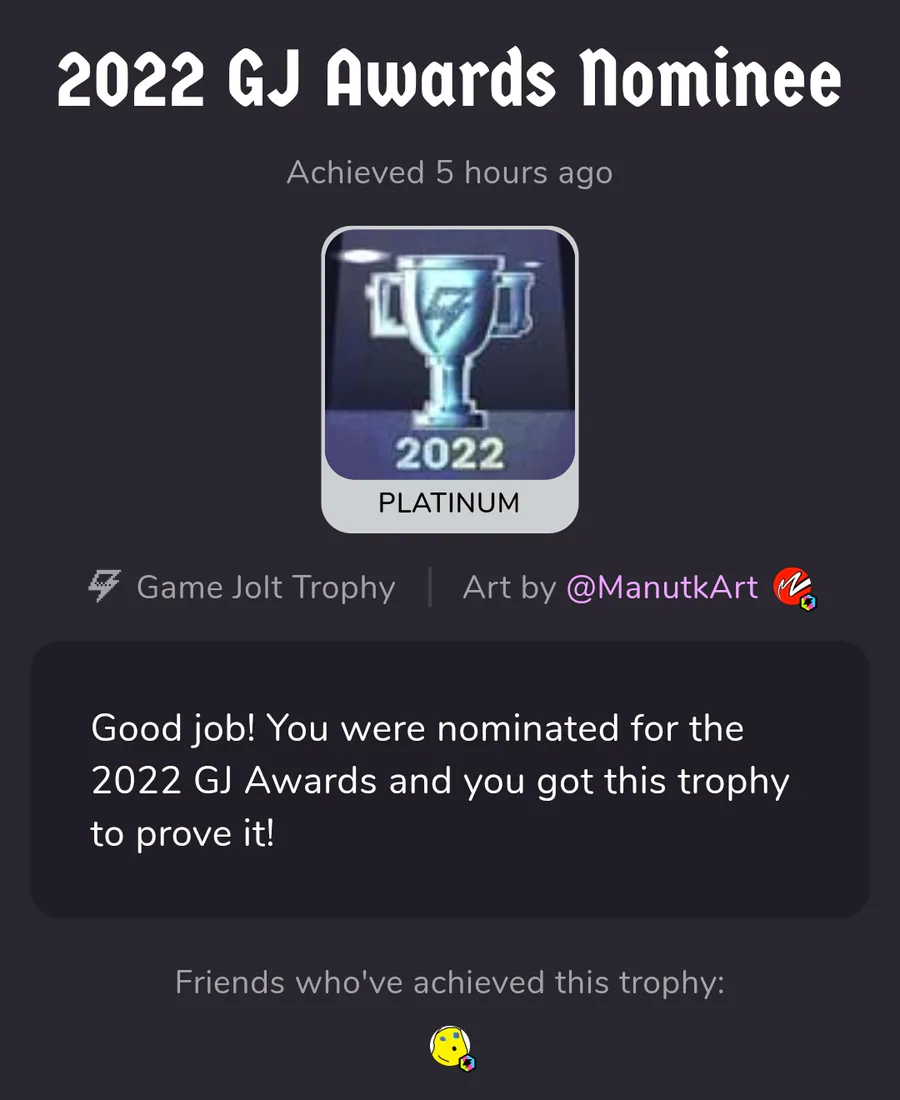
Task: Open the yellow friend avatar who achieved this trophy
Action: [450, 1047]
